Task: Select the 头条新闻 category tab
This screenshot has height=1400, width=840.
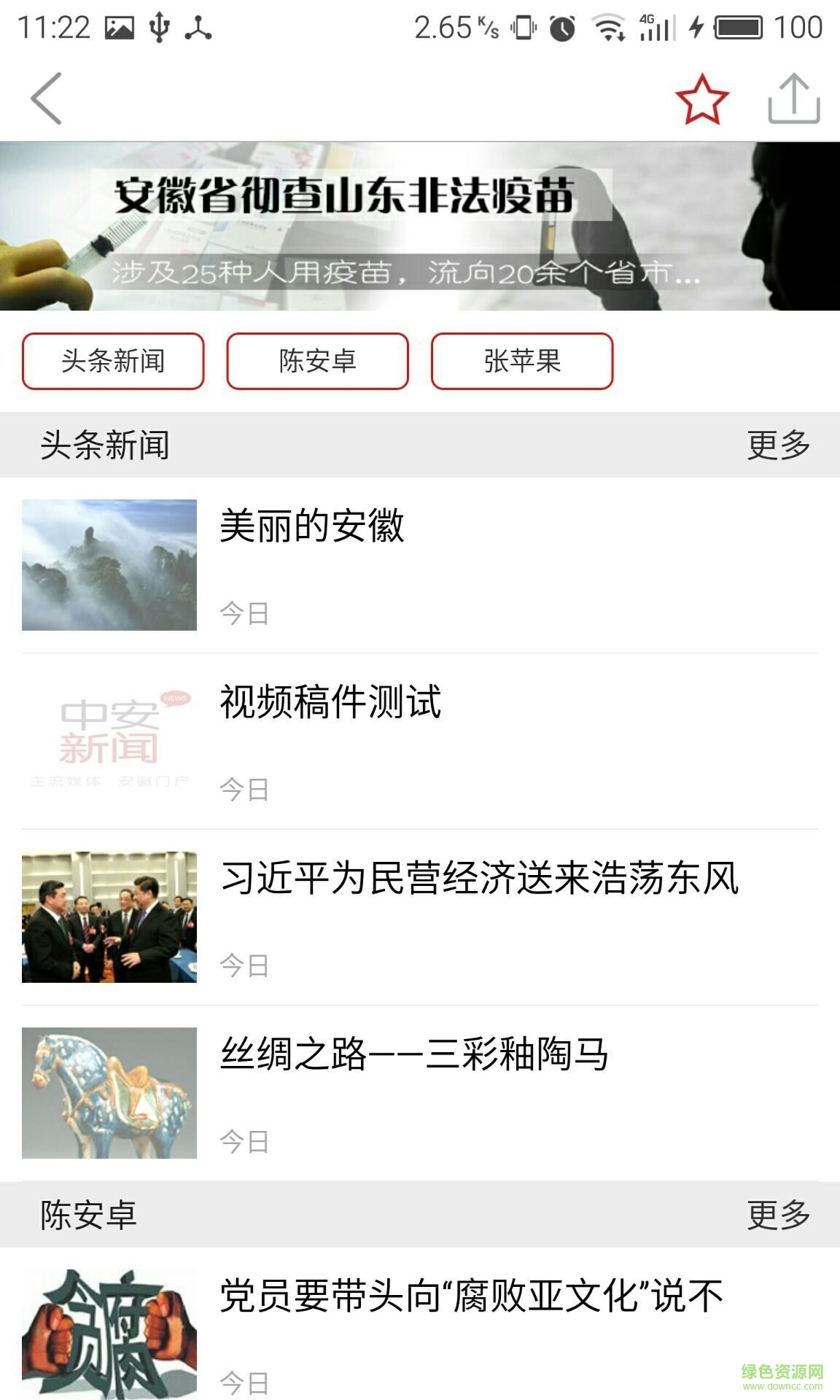Action: pos(114,361)
